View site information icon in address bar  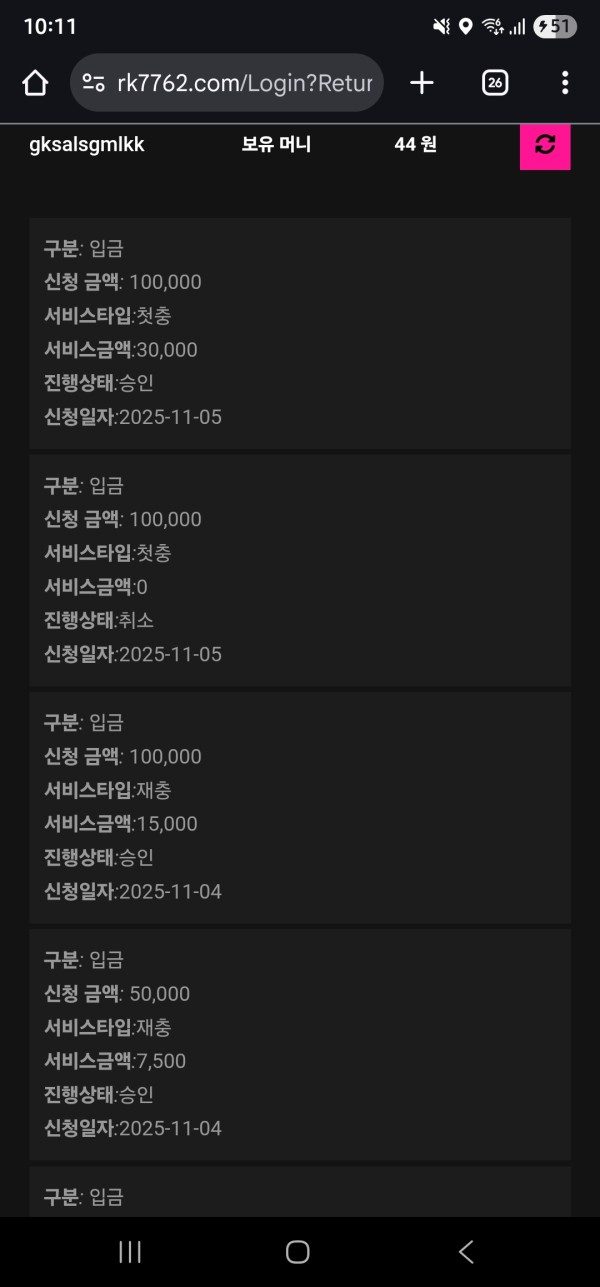coord(94,83)
